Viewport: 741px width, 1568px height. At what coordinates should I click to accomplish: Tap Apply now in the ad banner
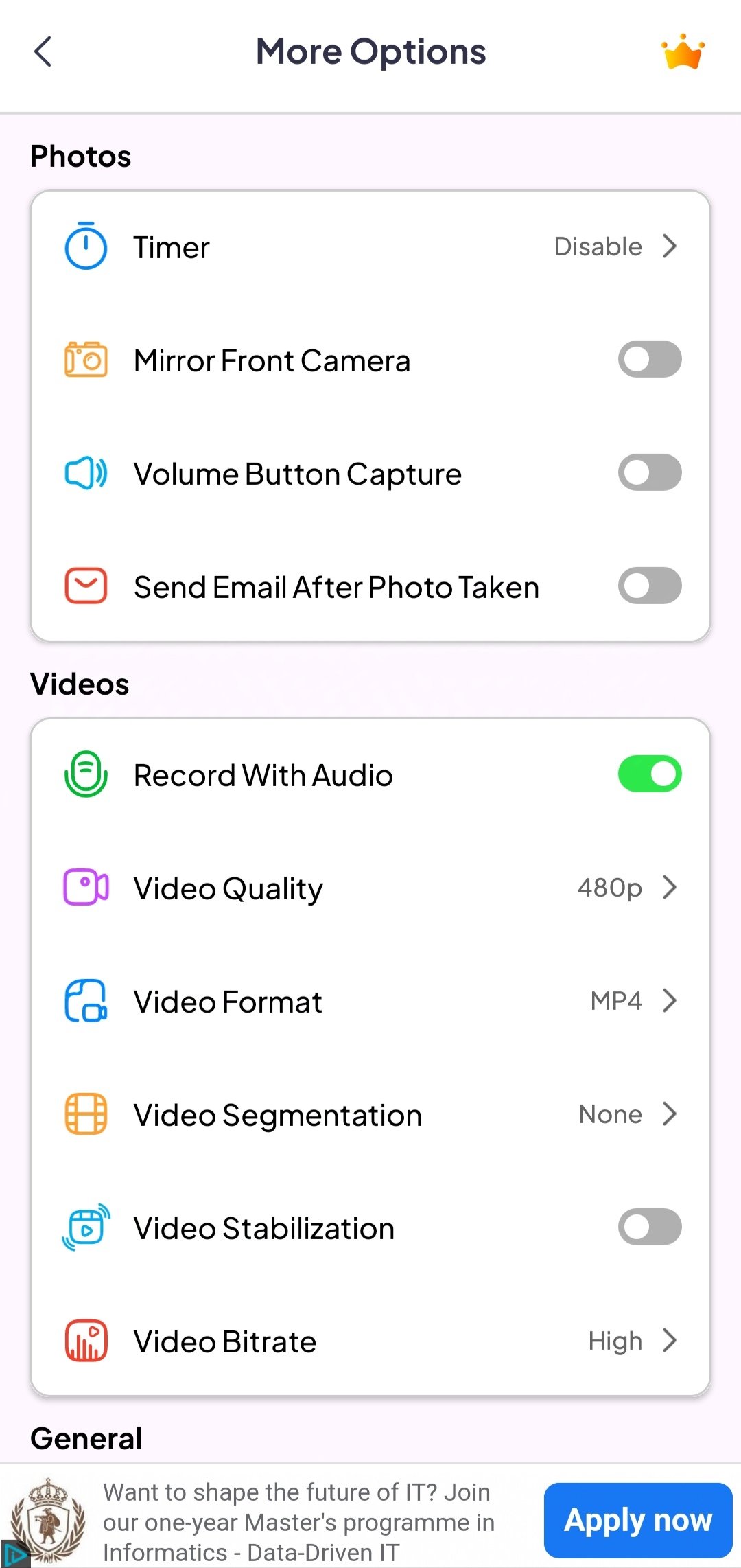pyautogui.click(x=637, y=1520)
